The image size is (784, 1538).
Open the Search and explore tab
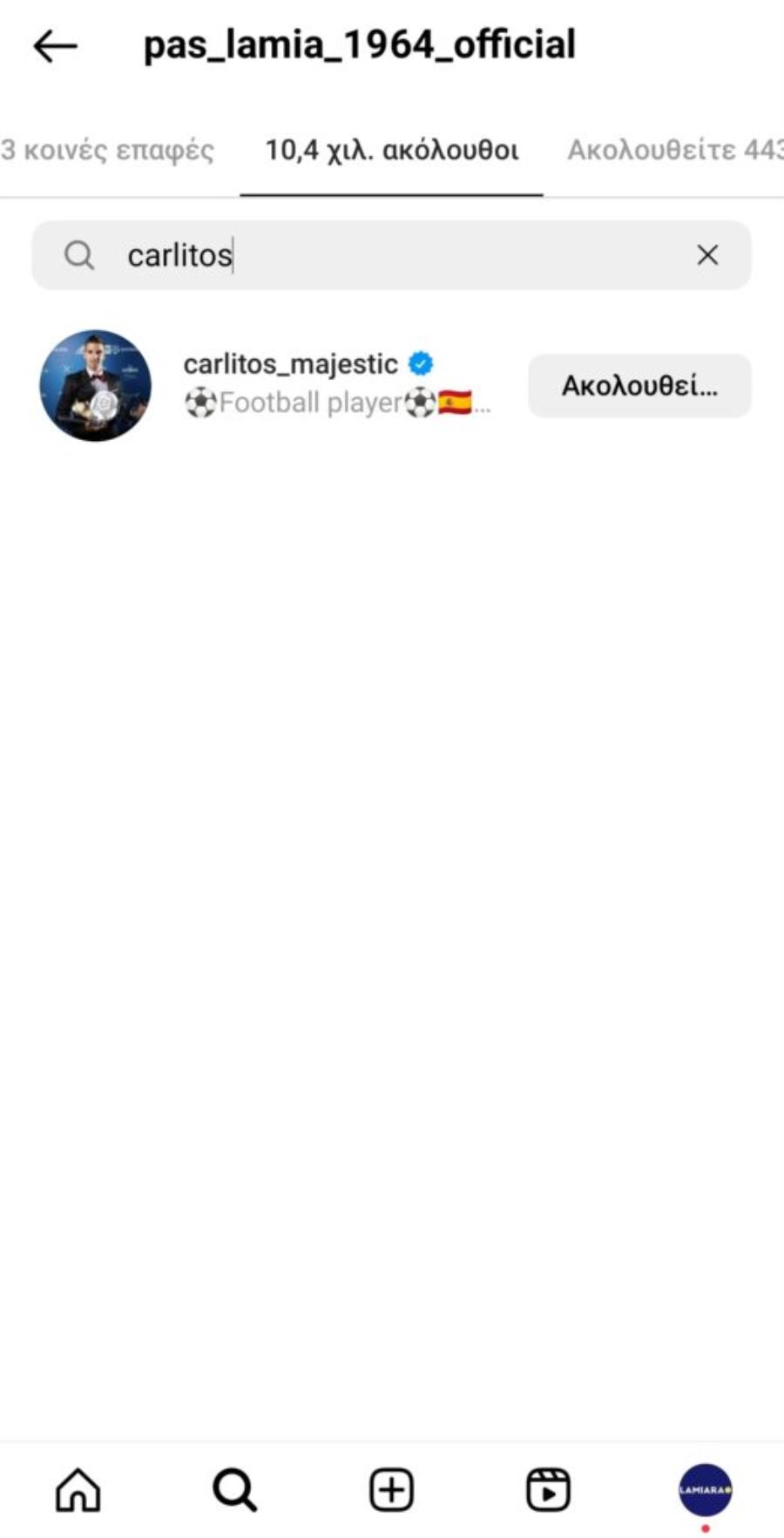234,1490
